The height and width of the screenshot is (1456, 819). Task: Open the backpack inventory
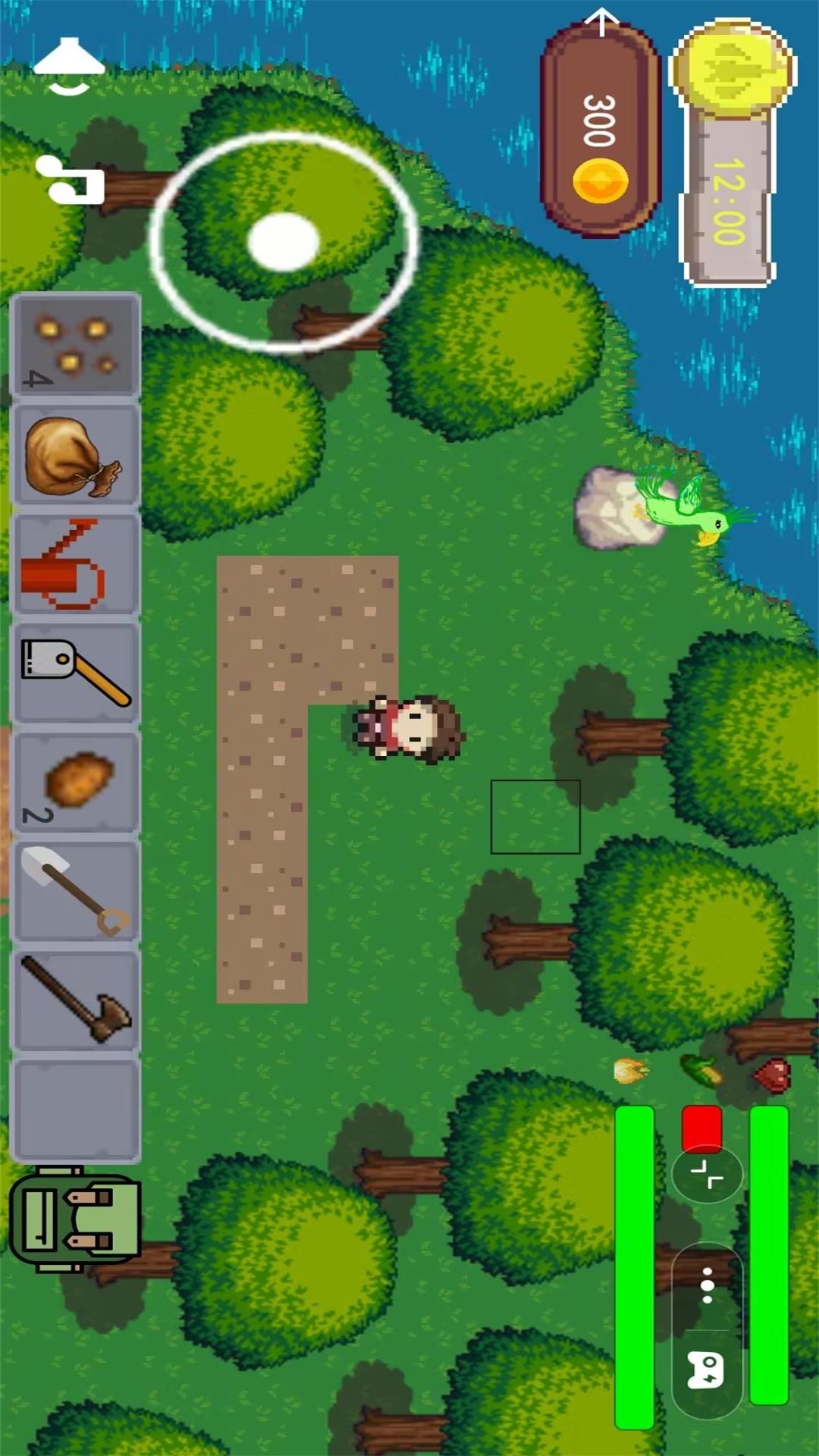point(75,1219)
